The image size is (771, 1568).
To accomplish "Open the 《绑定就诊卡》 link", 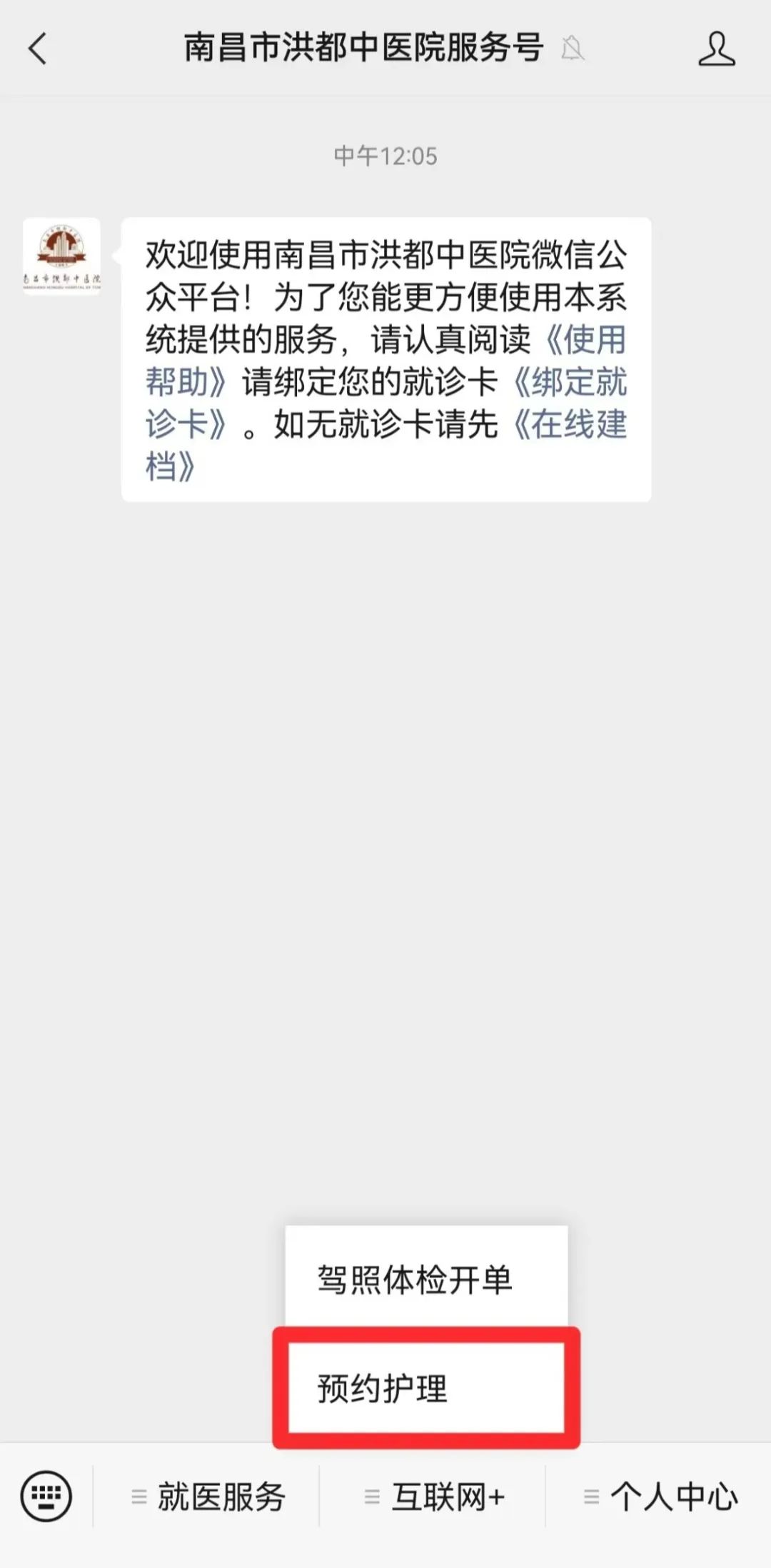I will 570,382.
